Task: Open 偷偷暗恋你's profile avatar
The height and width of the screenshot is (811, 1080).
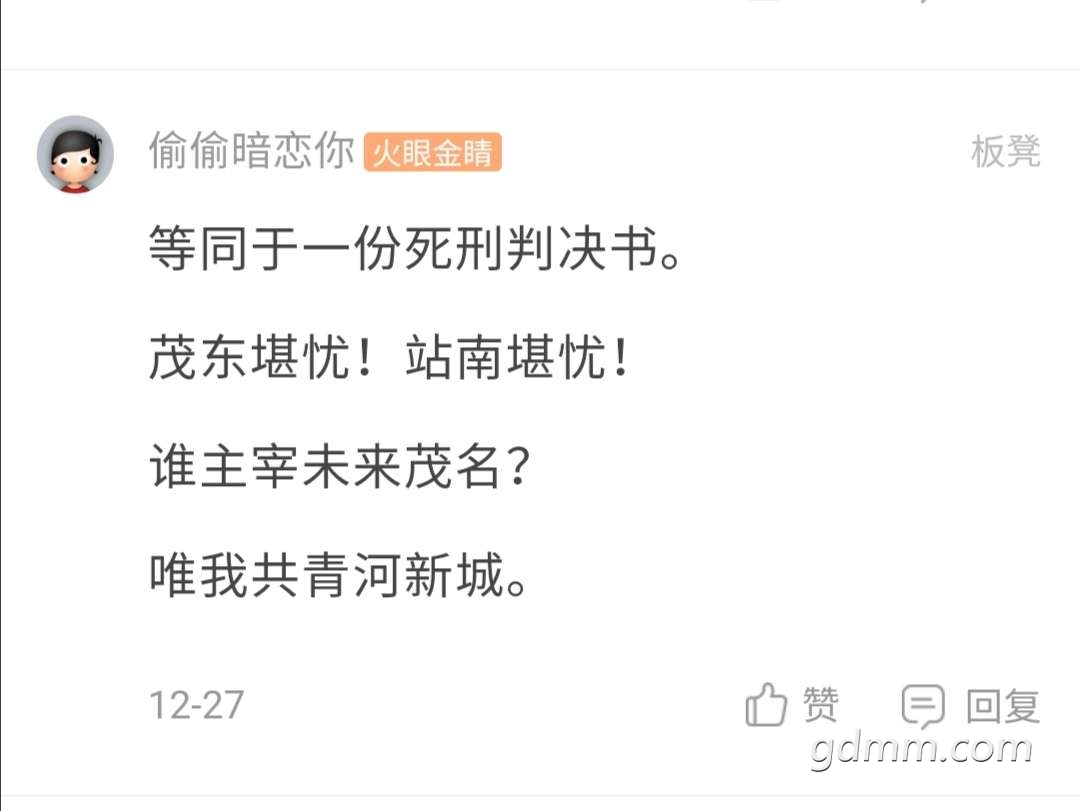Action: (75, 154)
